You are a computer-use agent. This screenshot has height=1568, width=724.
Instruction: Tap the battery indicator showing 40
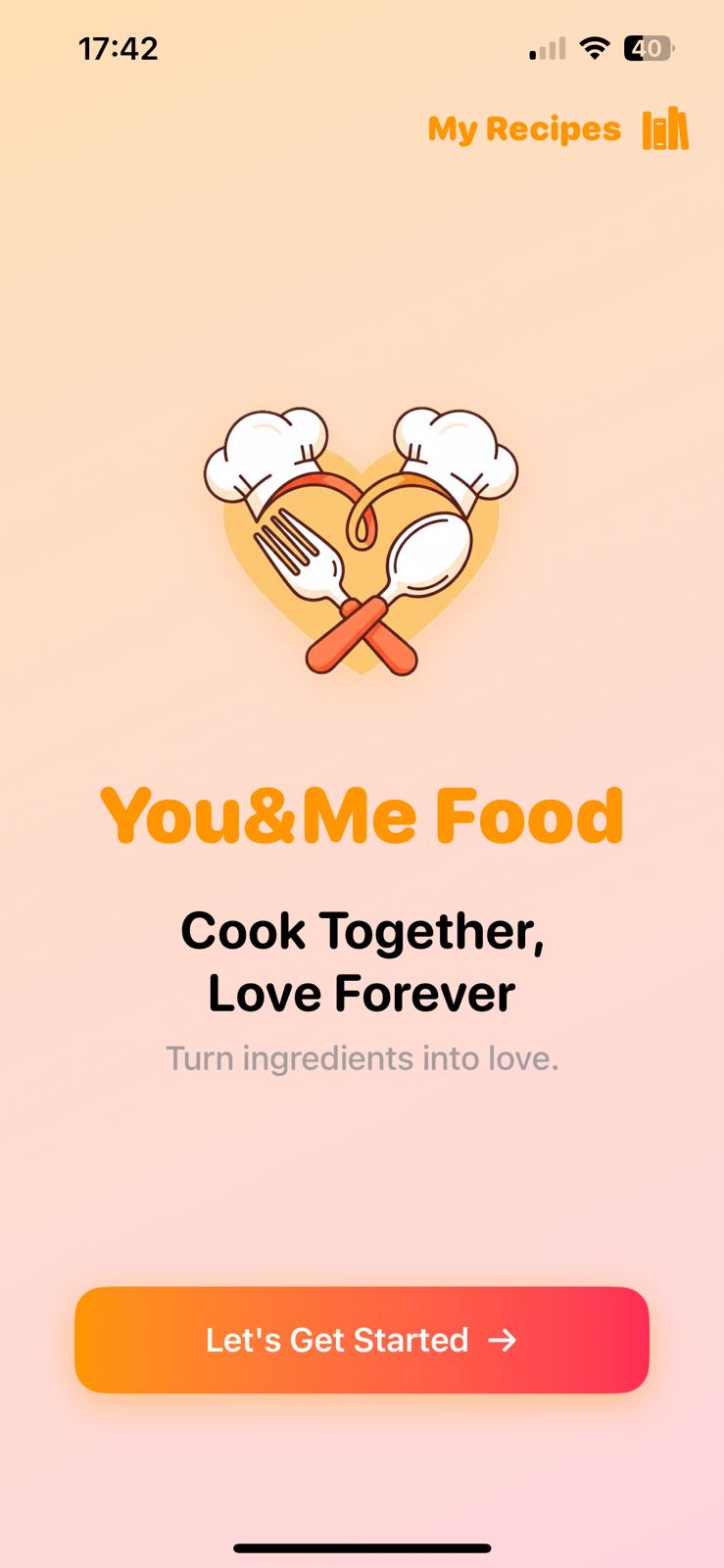tap(647, 47)
